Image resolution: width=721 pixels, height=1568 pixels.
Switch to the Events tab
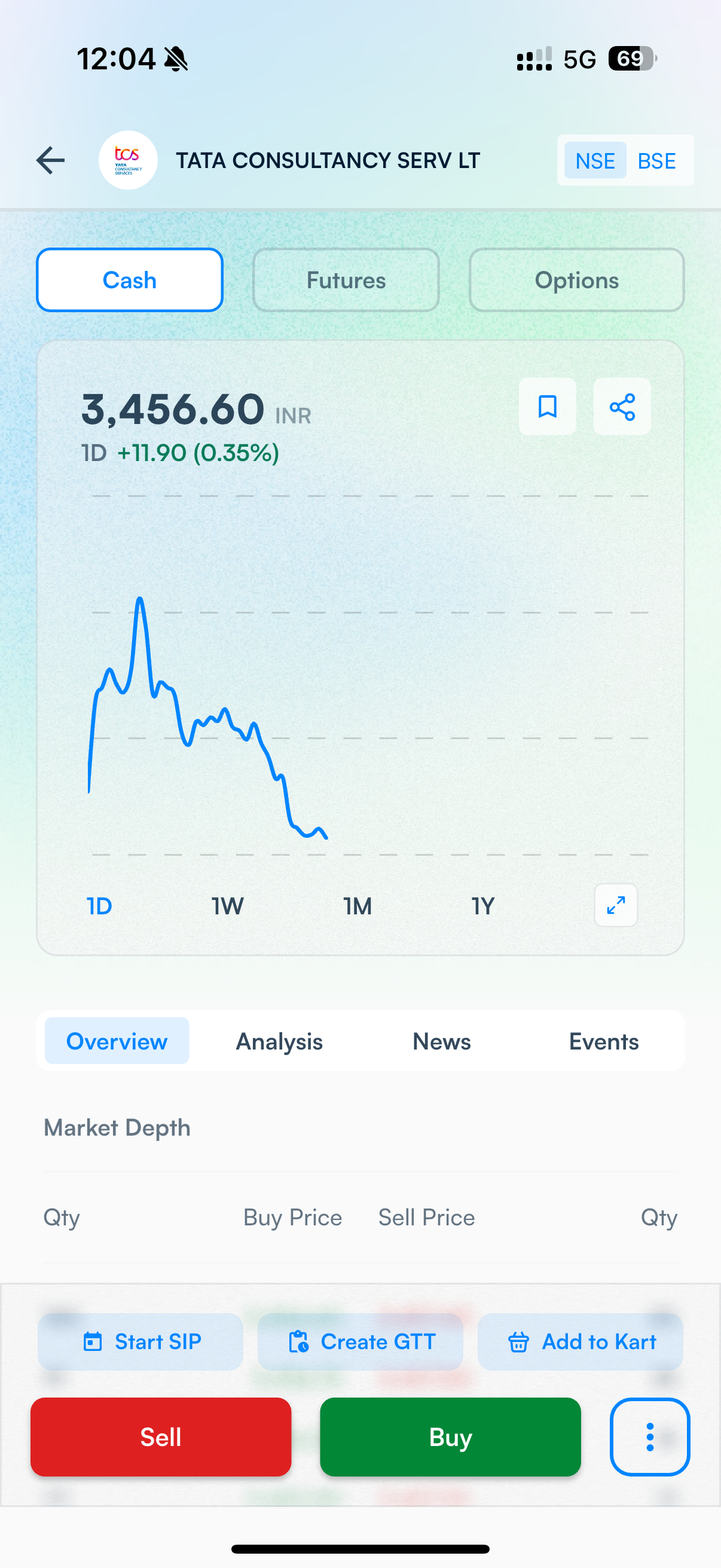pos(604,1041)
